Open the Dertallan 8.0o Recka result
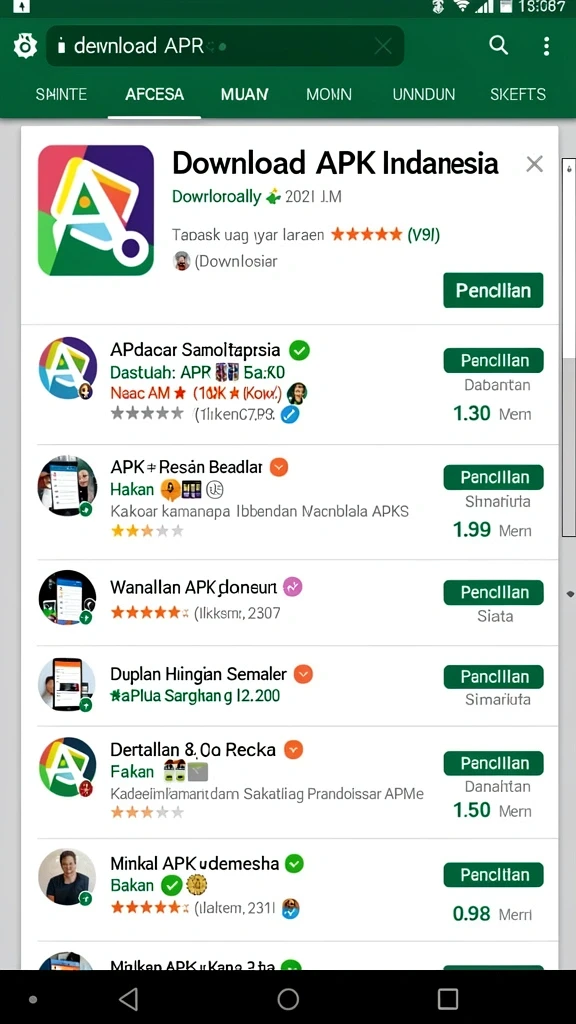Screen dimensions: 576x1024 tap(289, 782)
